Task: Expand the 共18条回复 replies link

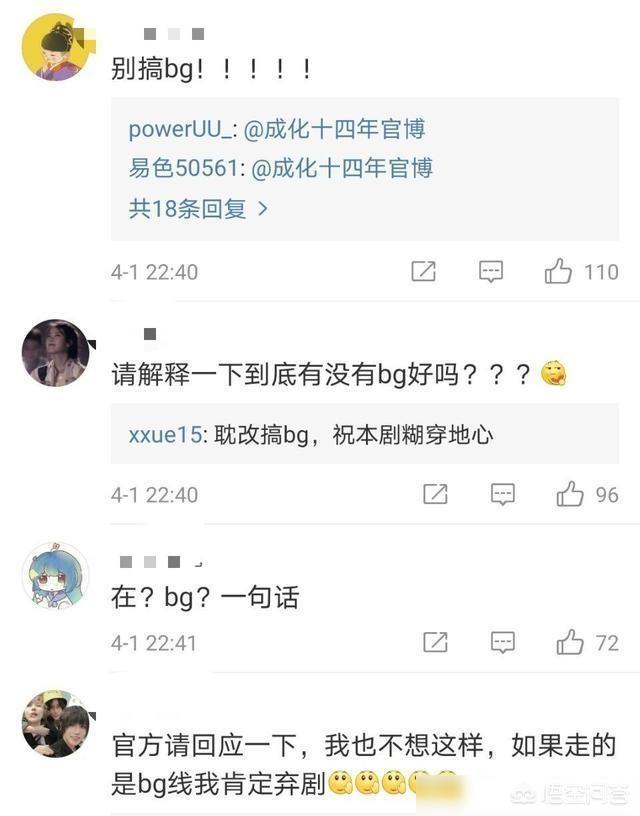Action: coord(198,208)
